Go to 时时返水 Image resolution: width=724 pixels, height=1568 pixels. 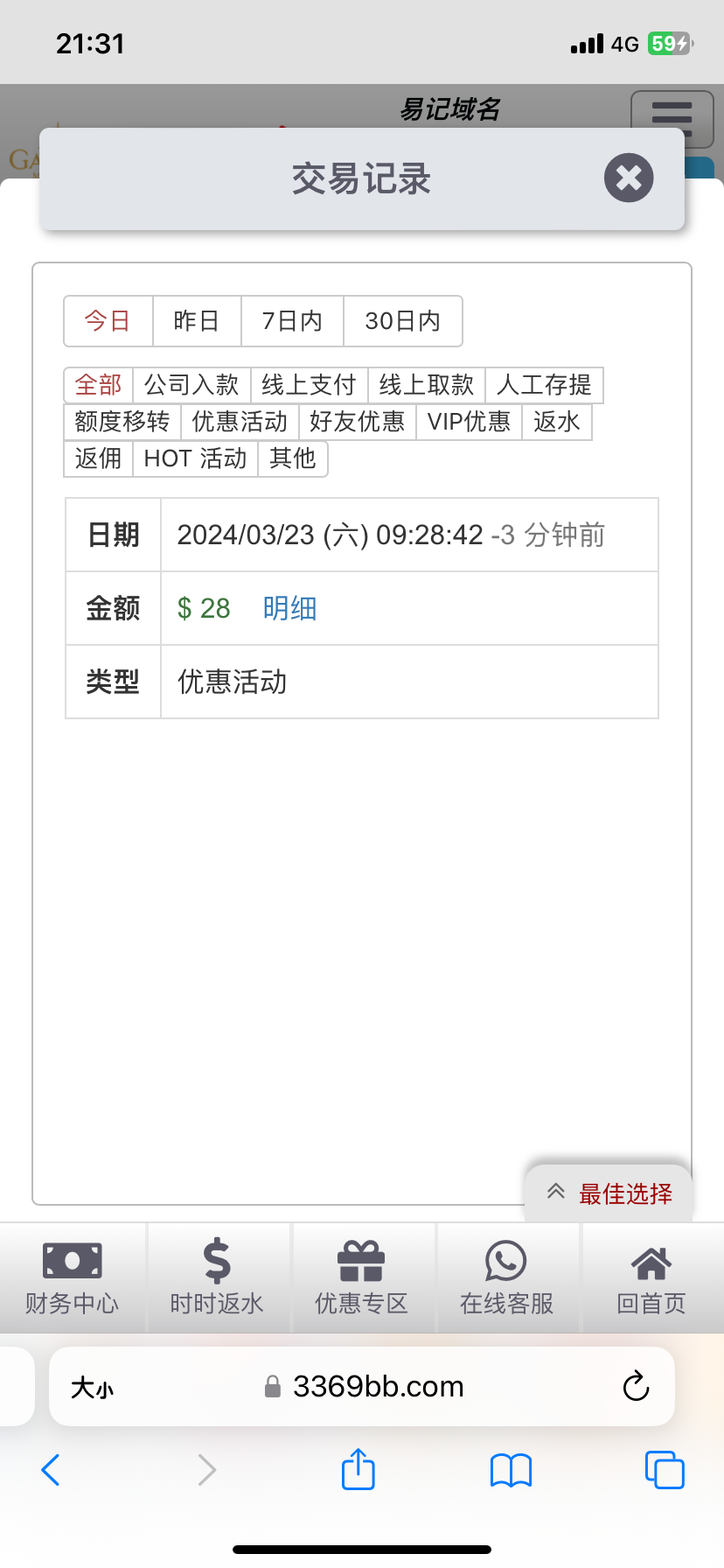217,1278
